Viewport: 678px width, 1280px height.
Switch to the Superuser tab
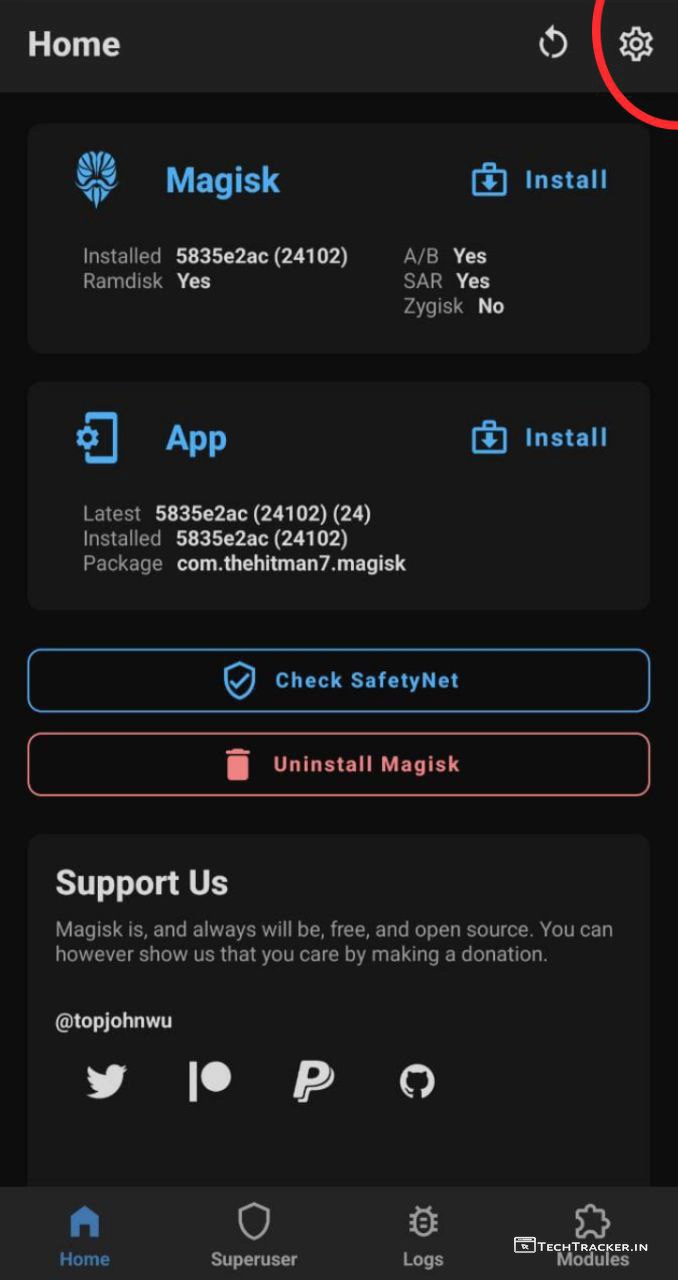pos(254,1235)
